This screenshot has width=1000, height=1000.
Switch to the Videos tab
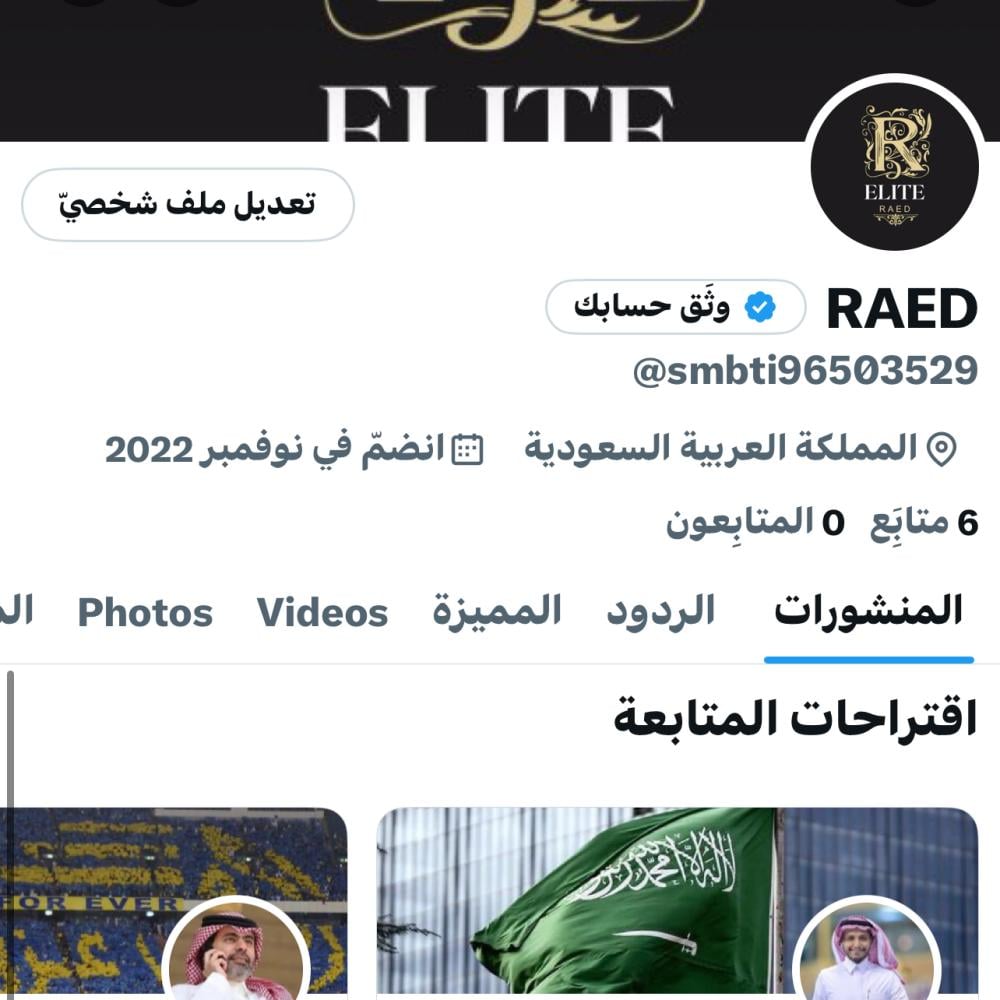point(322,613)
